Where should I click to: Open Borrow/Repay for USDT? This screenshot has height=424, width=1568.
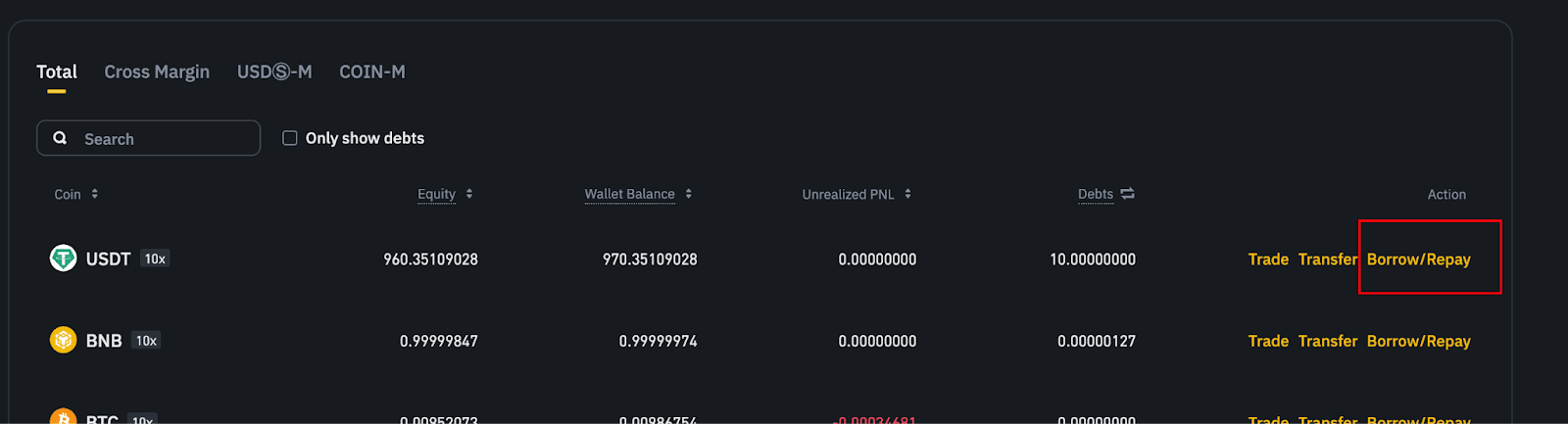[x=1419, y=259]
